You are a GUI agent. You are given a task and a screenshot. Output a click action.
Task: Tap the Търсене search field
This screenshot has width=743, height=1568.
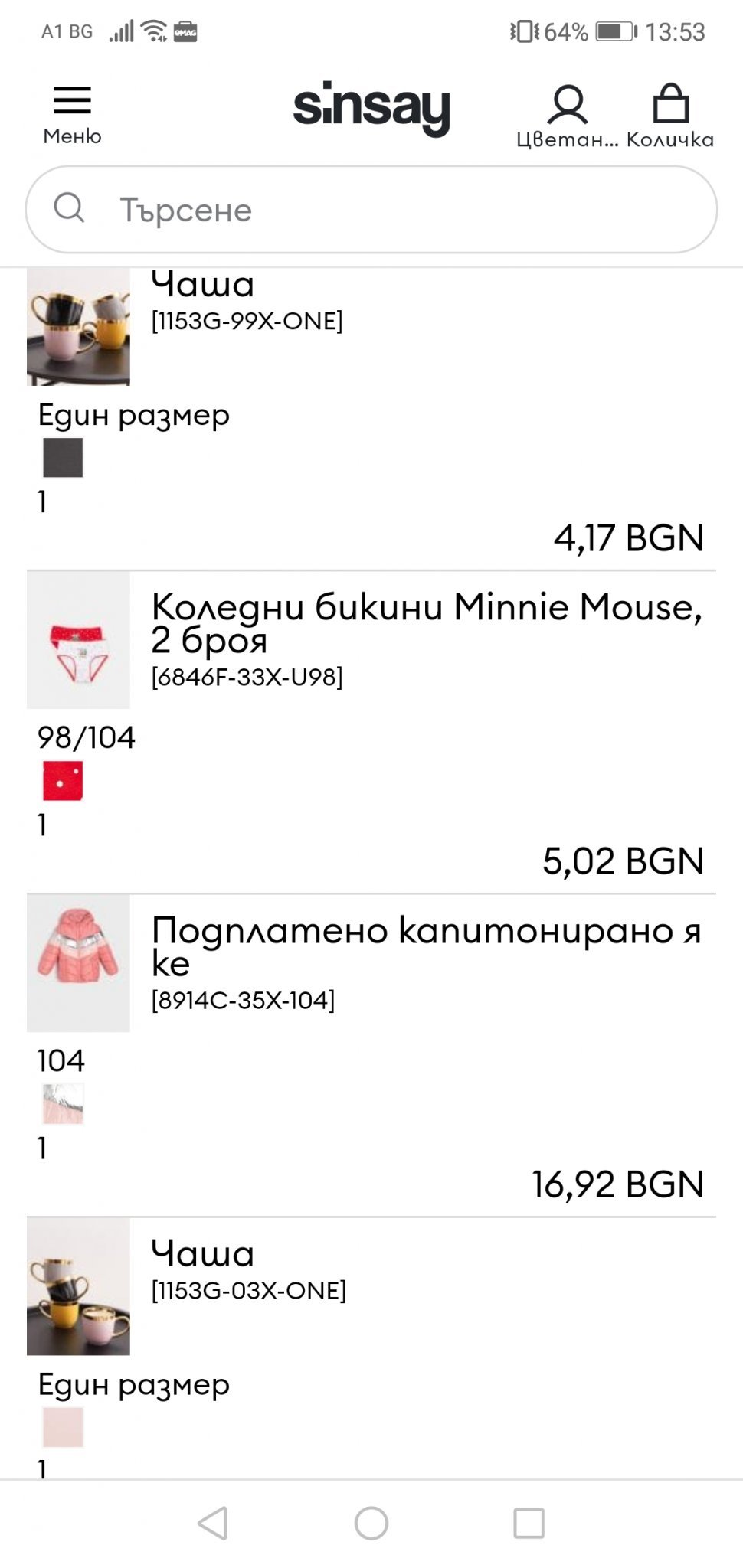(x=371, y=209)
